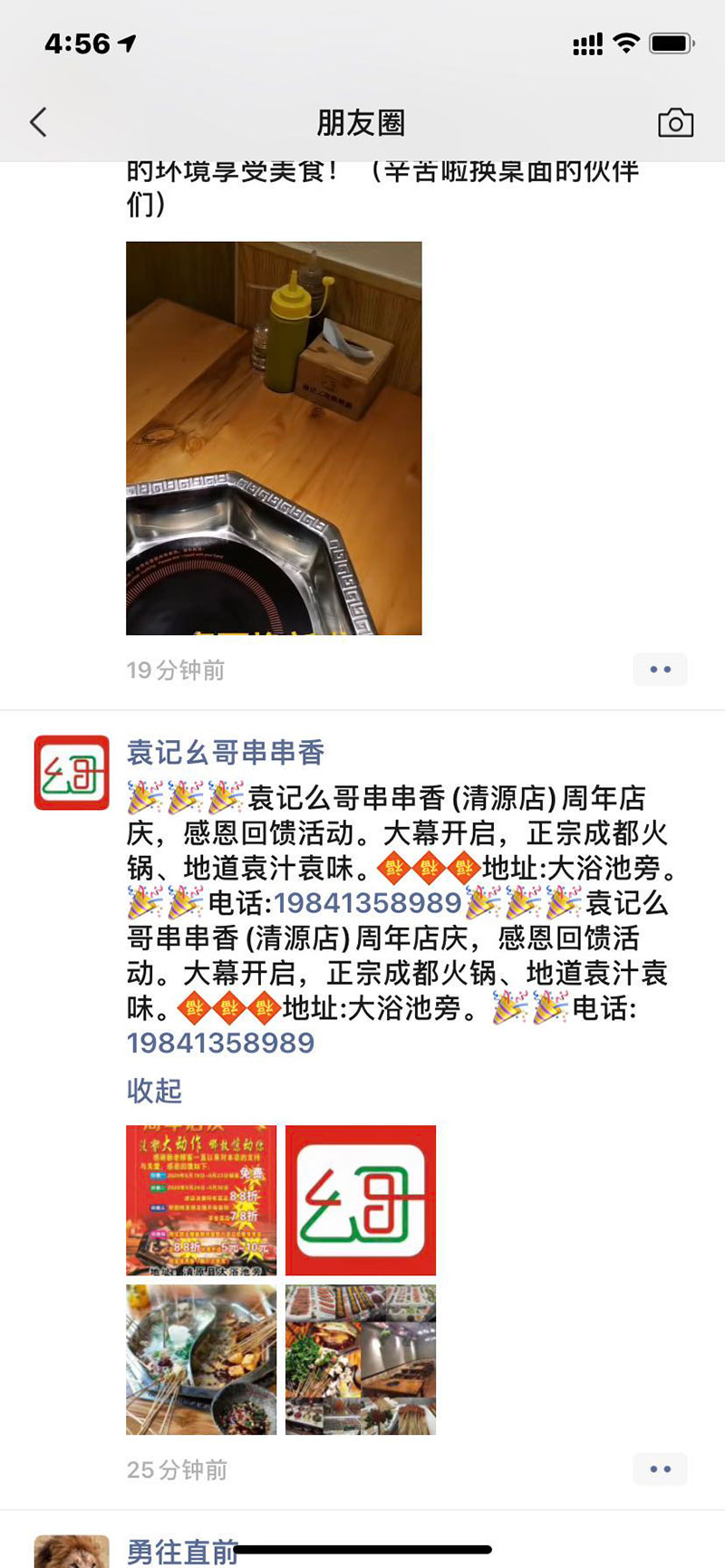Tap the lion avatar of 勇往直前

coord(72,1552)
